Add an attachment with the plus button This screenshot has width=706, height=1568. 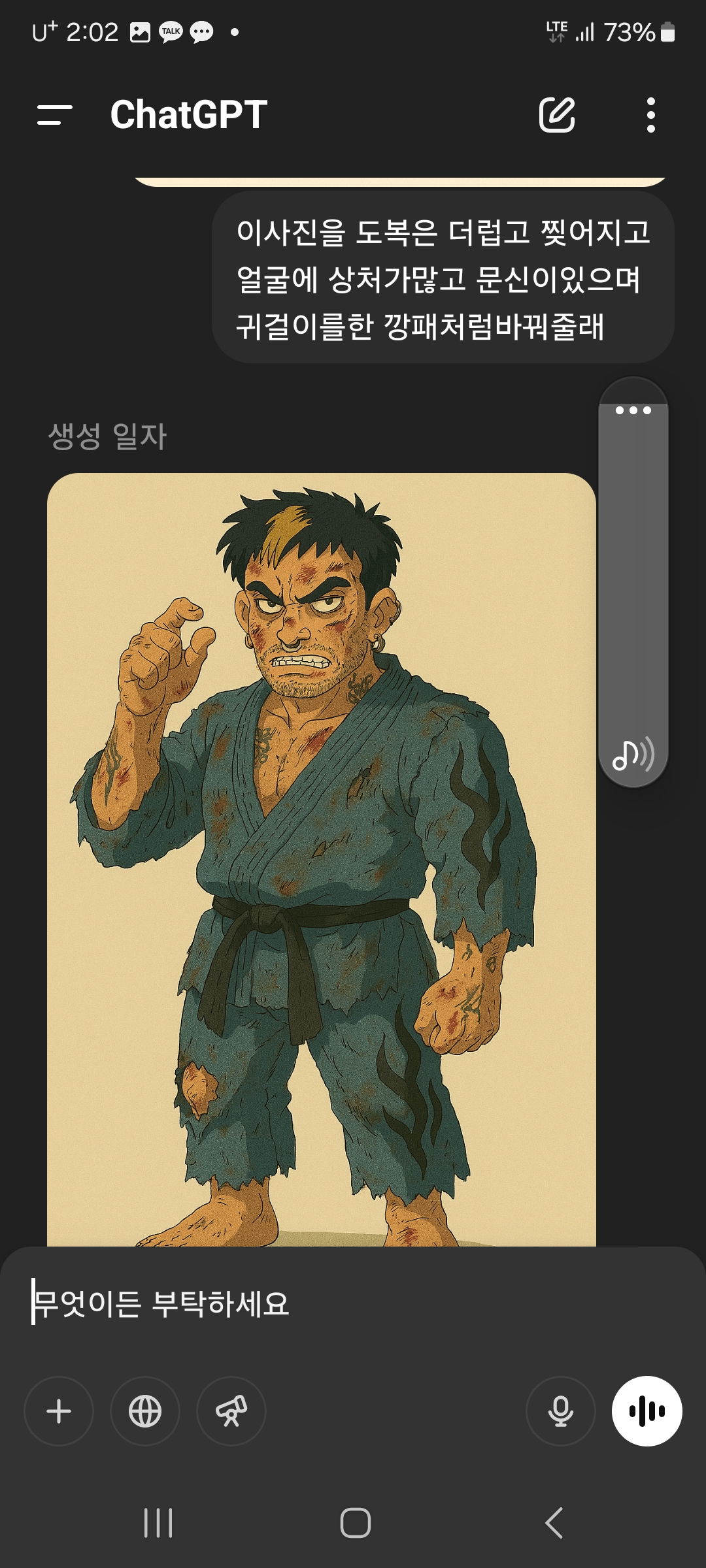coord(59,1411)
